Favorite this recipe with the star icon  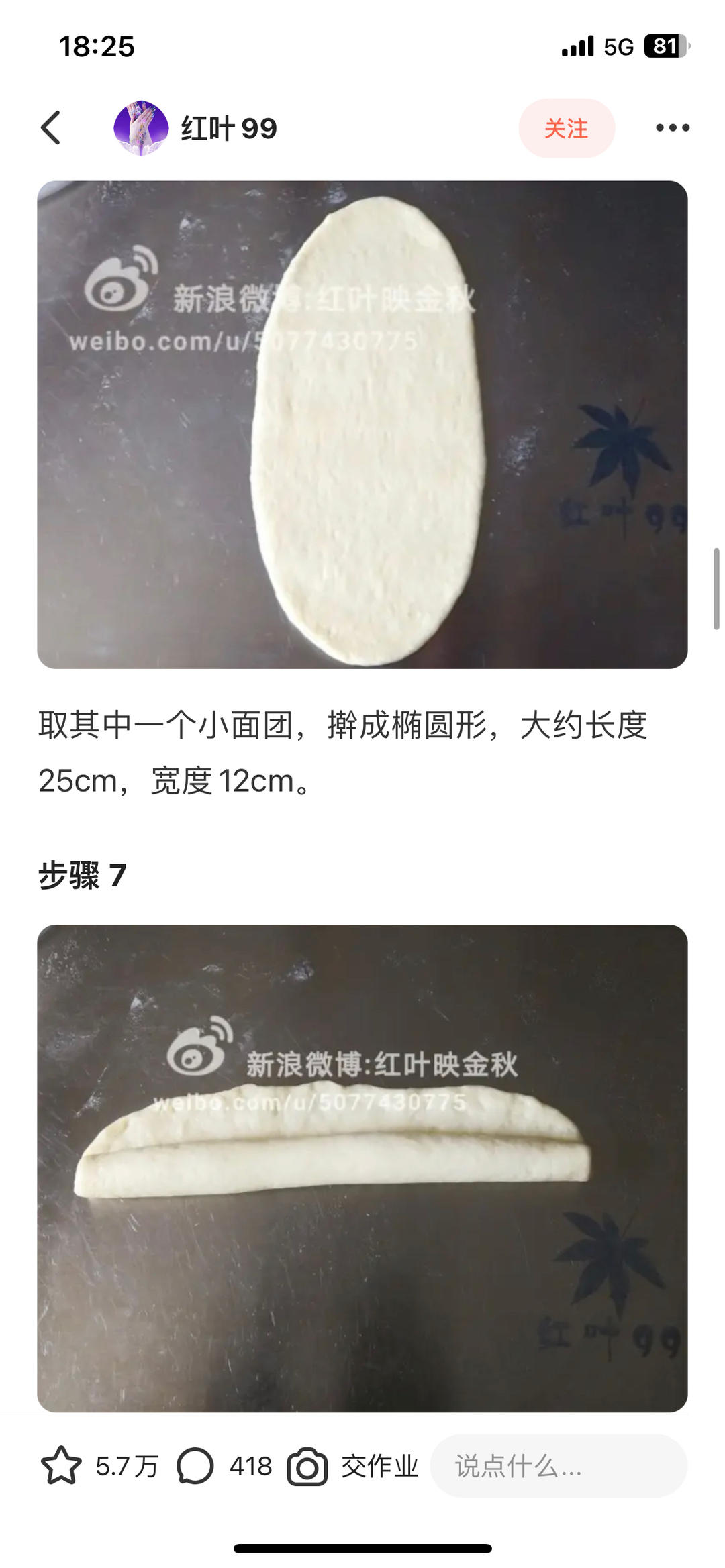coord(61,1465)
